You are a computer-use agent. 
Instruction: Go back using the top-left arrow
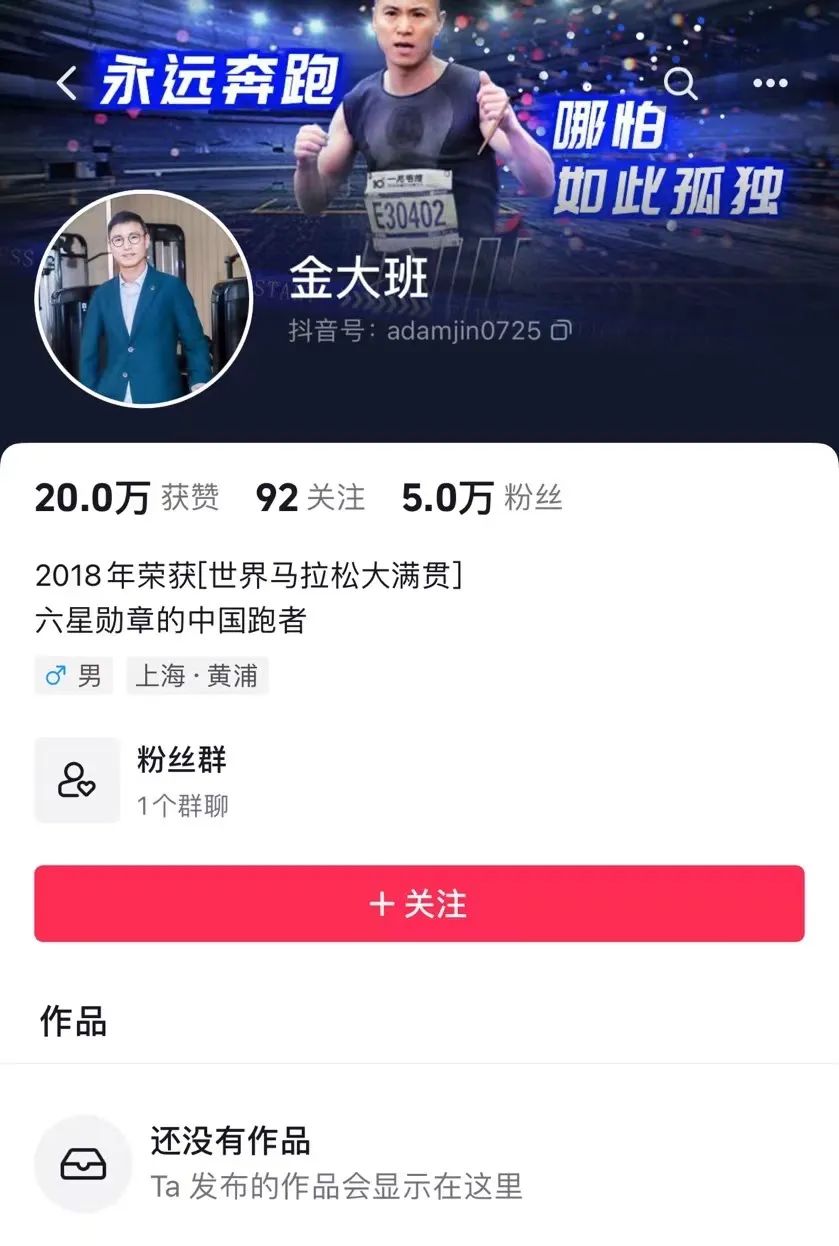point(67,84)
